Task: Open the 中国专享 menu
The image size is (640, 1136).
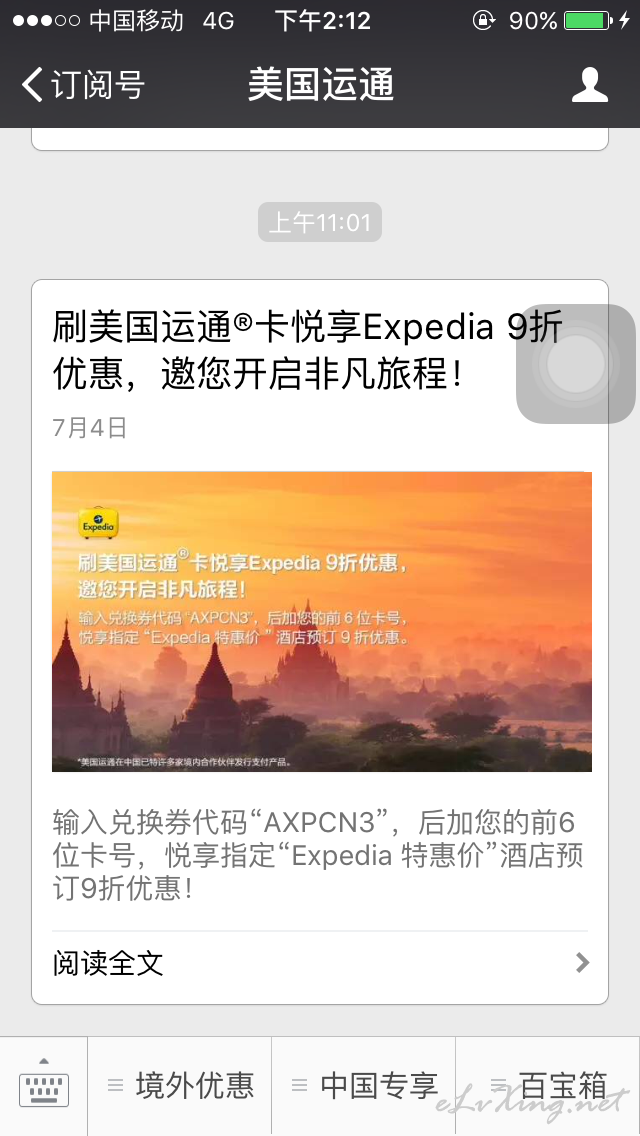Action: coord(364,1086)
